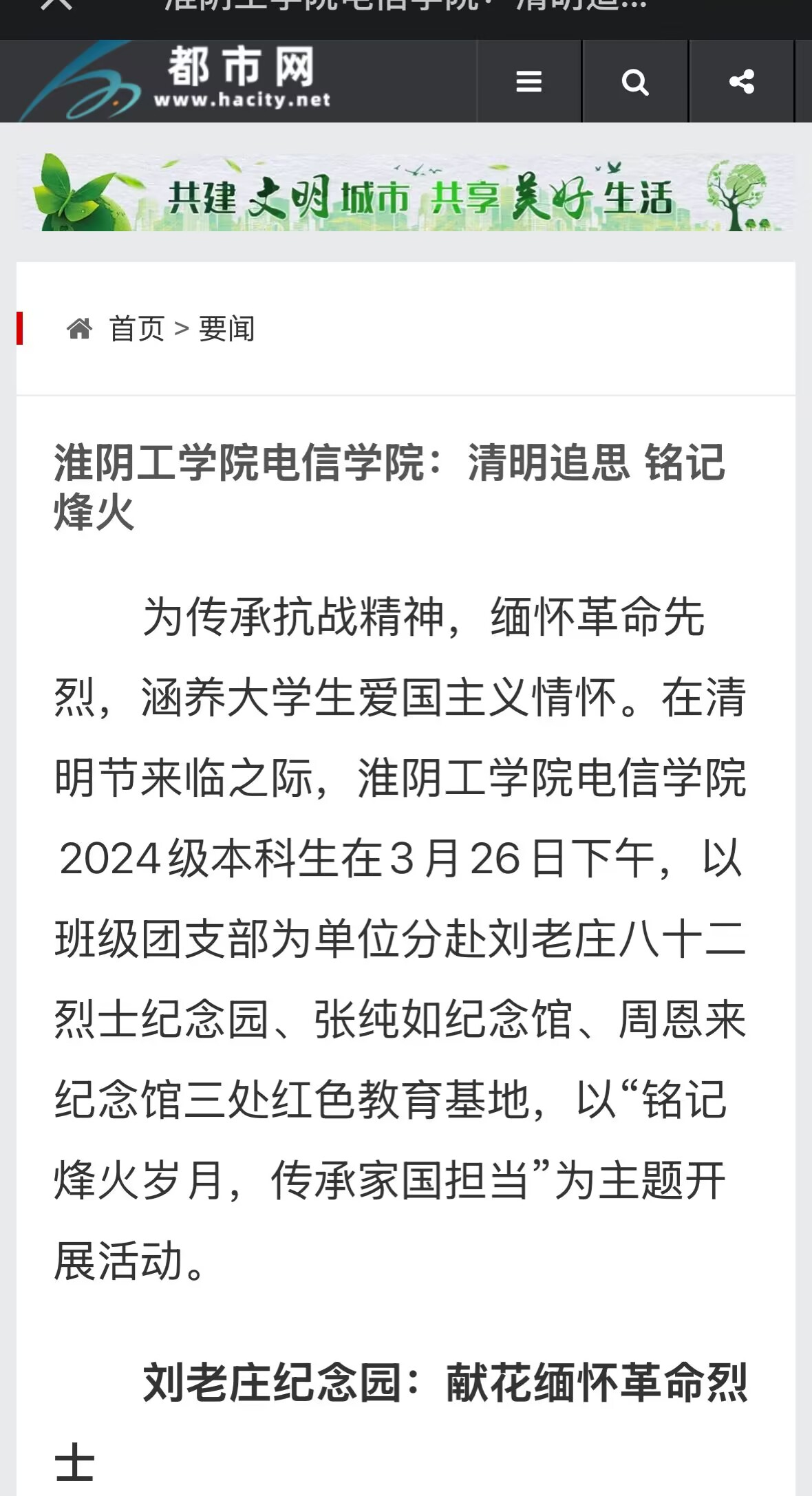Open the 要闻 breadcrumb section
The width and height of the screenshot is (812, 1496).
pyautogui.click(x=226, y=329)
